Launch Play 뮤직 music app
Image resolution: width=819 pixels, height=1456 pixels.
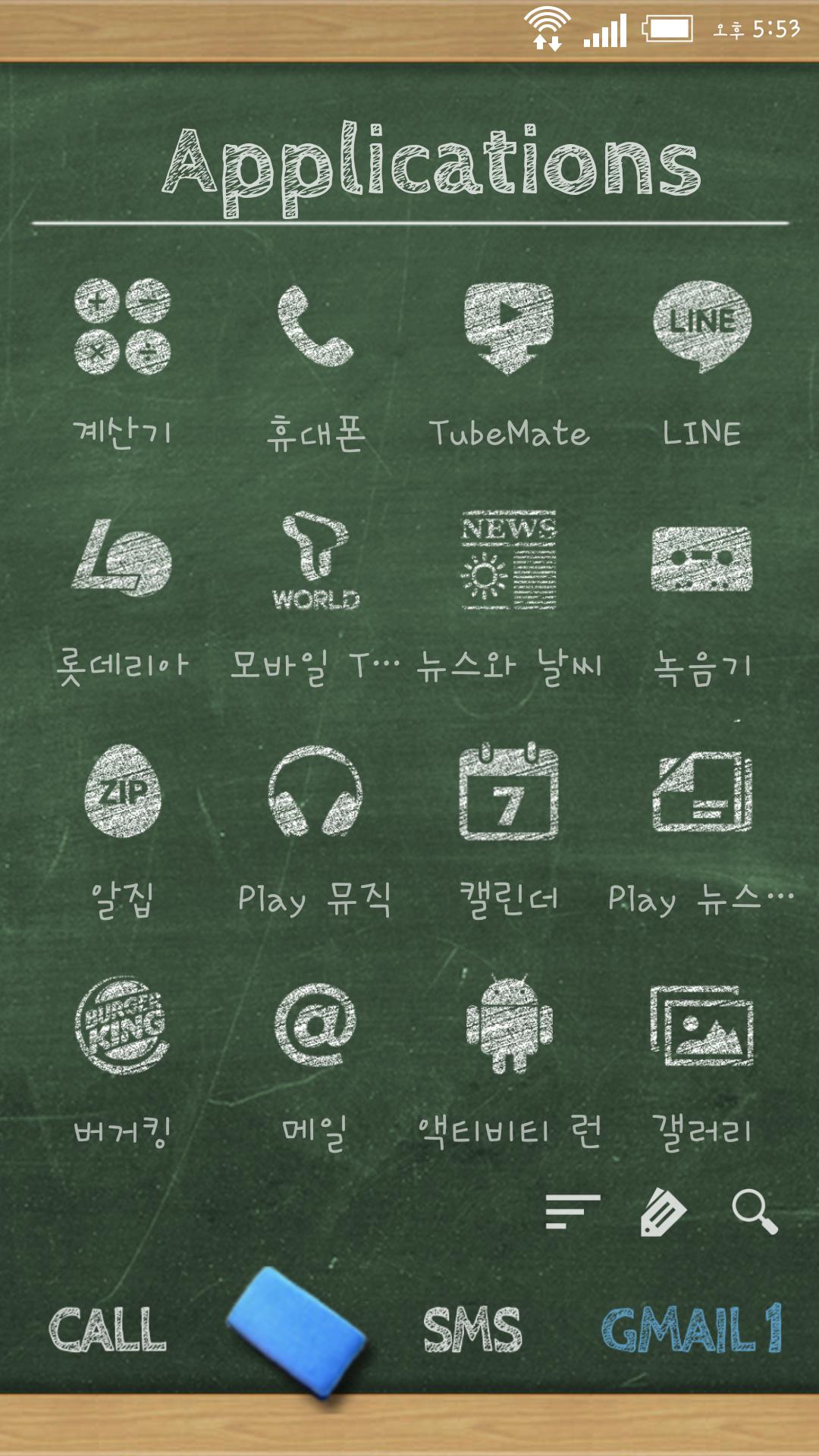315,792
